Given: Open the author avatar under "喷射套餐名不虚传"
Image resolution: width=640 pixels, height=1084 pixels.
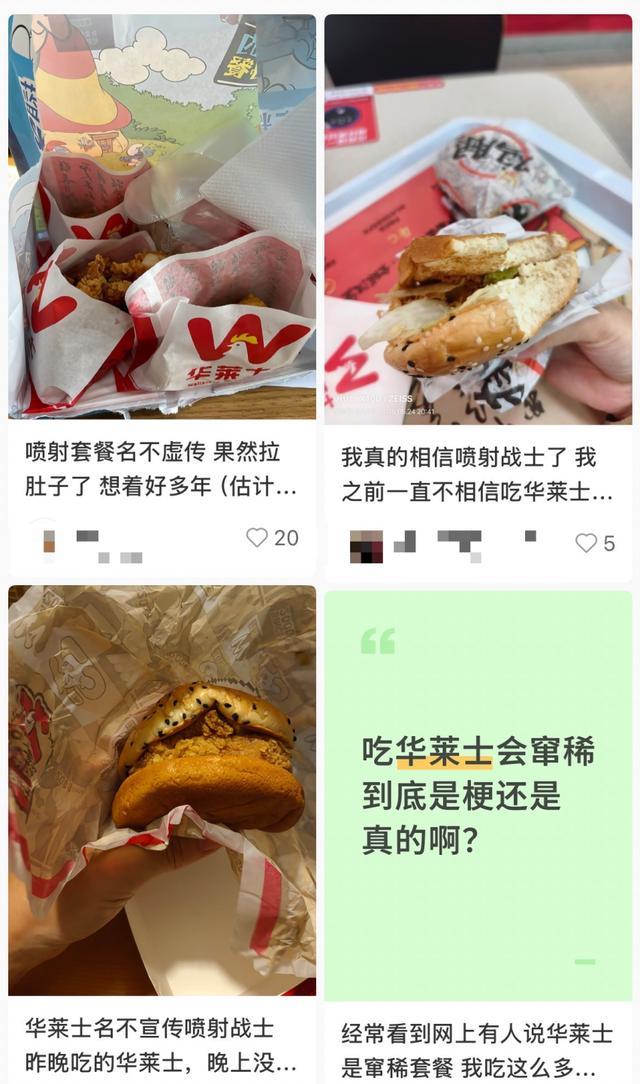Looking at the screenshot, I should [x=48, y=541].
